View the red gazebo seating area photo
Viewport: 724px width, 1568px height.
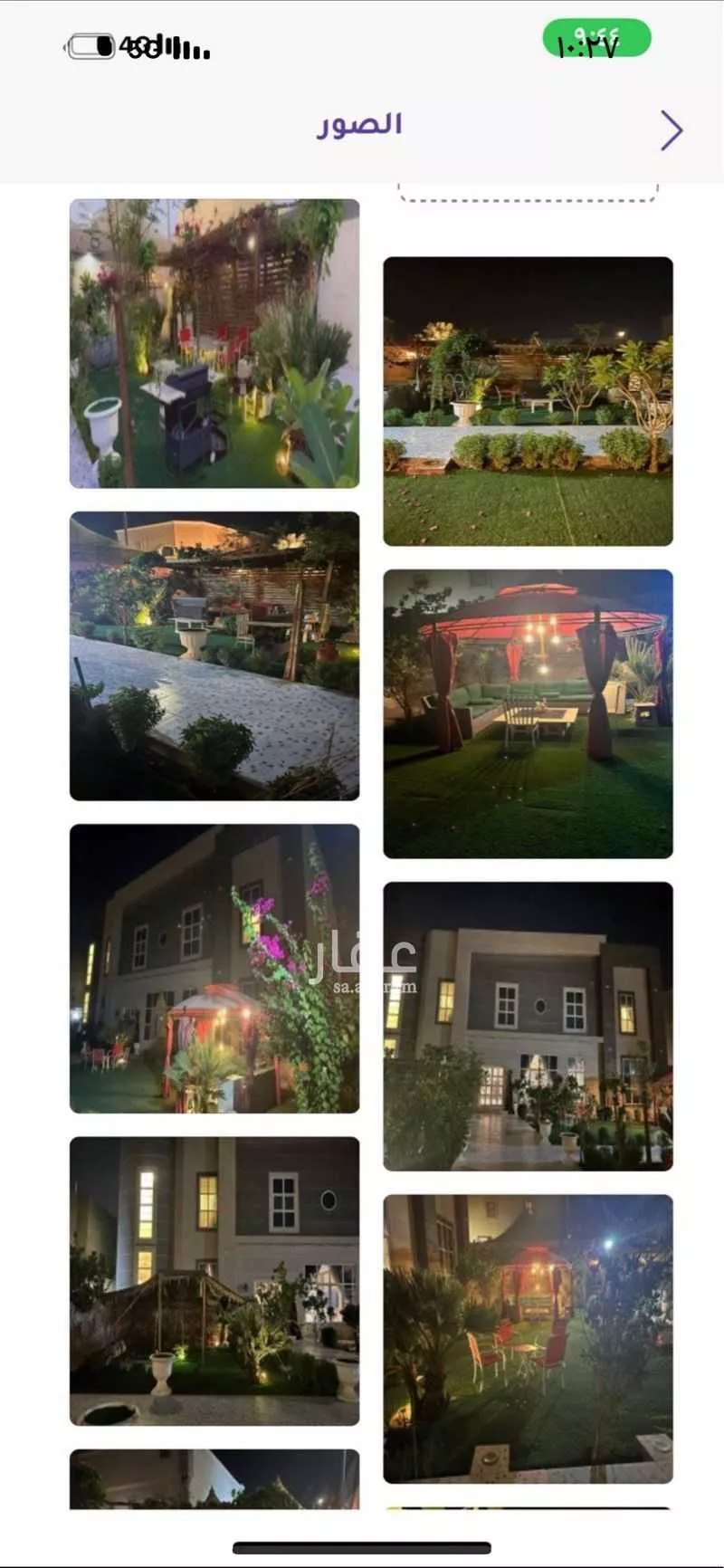pos(528,713)
